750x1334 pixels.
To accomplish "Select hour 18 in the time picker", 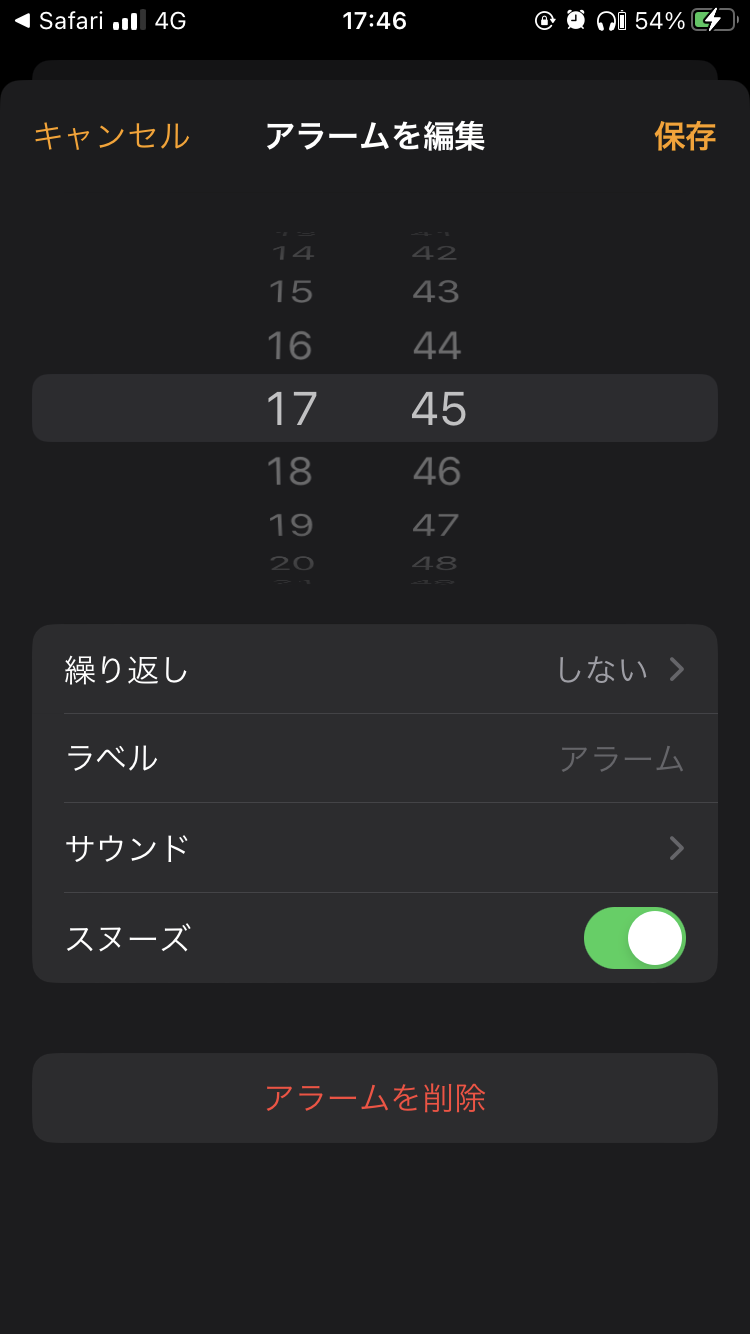I will (290, 471).
